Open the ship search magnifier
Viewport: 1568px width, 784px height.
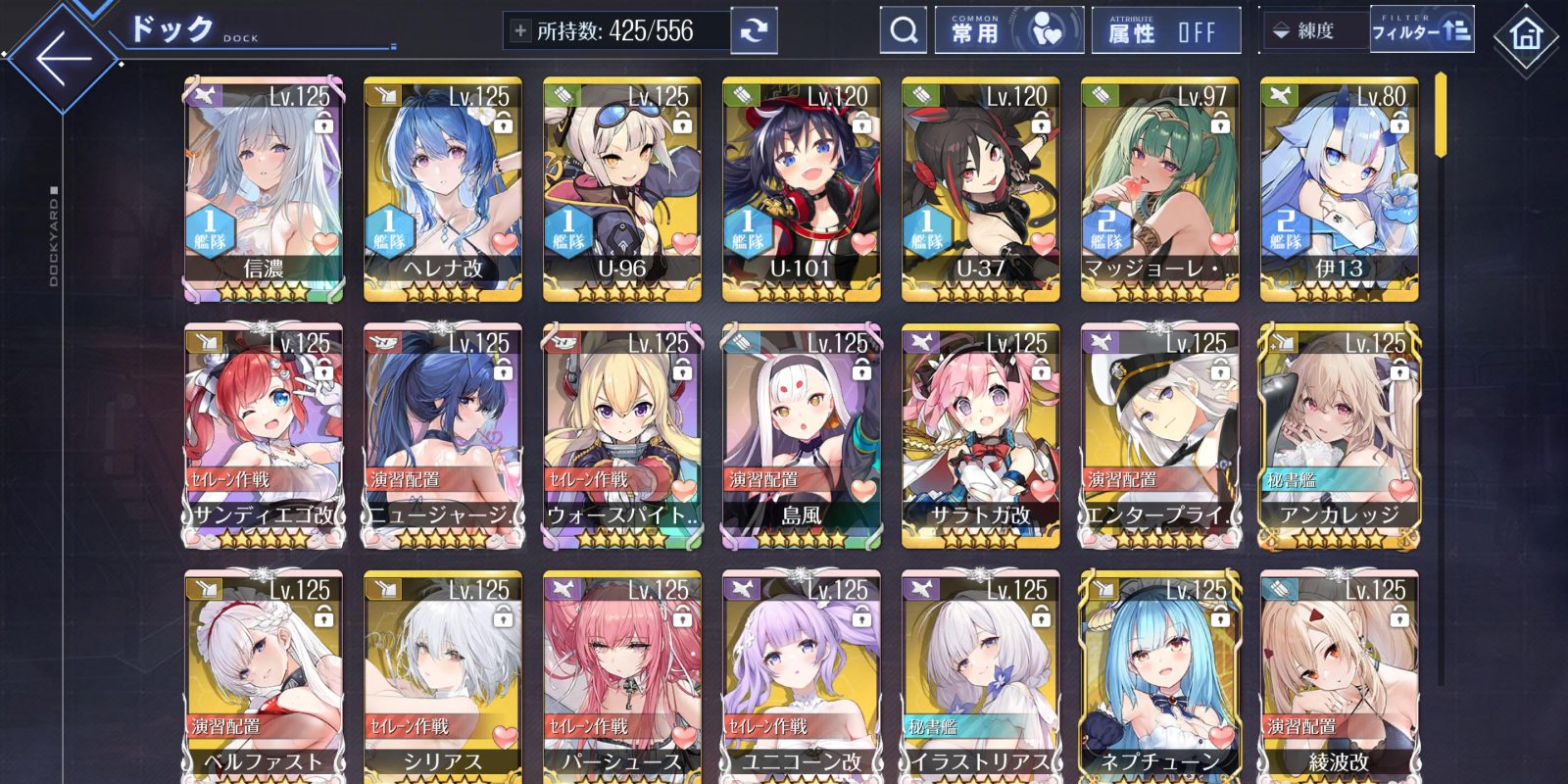[x=903, y=31]
